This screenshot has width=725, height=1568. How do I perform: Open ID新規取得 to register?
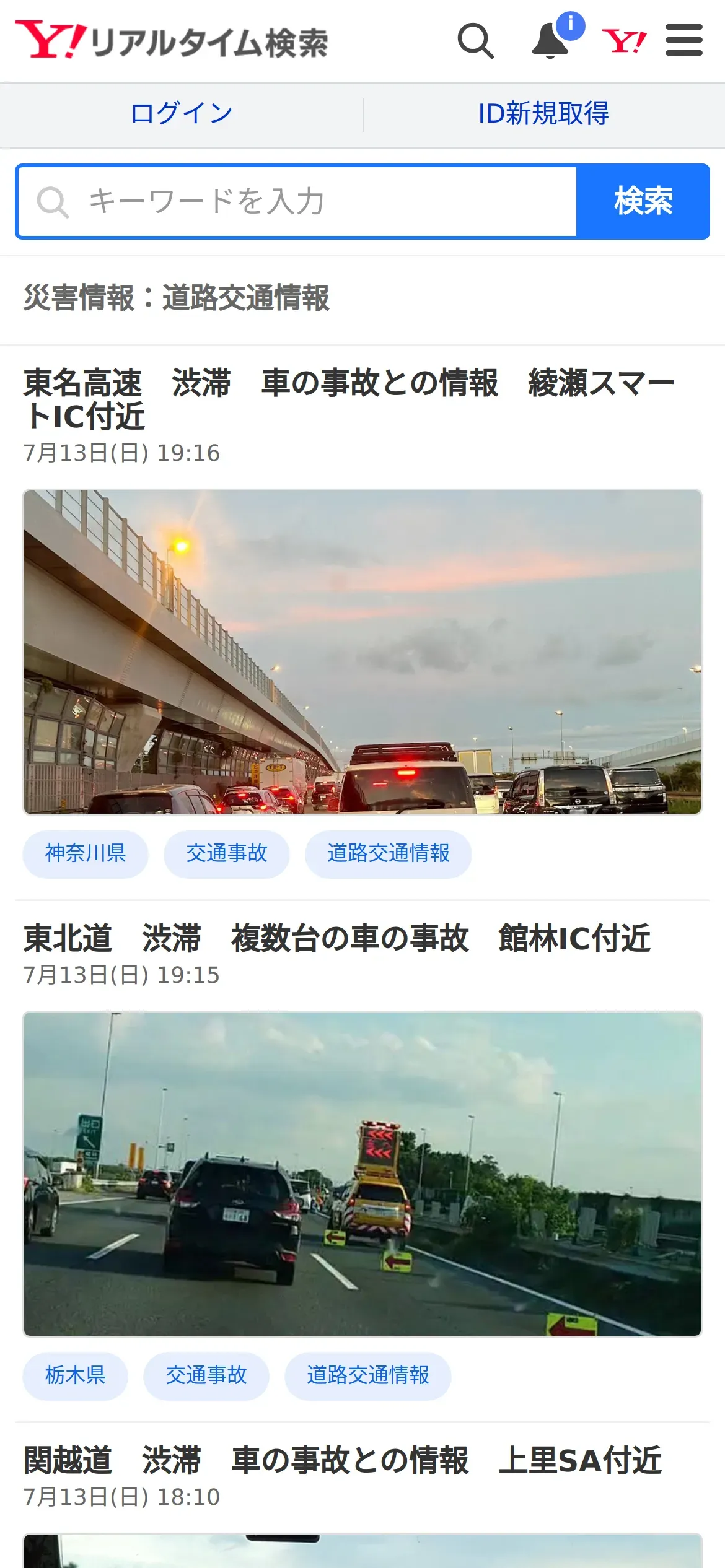[543, 114]
